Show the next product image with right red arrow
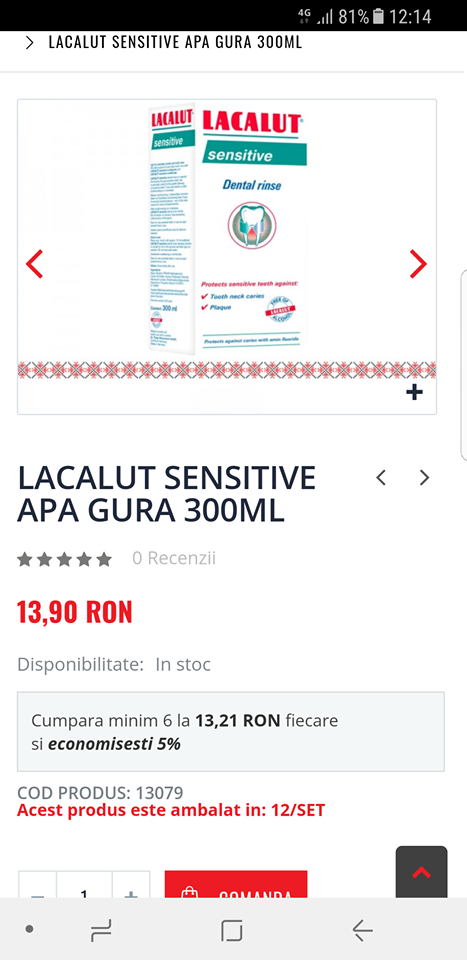Image resolution: width=467 pixels, height=960 pixels. pos(418,264)
